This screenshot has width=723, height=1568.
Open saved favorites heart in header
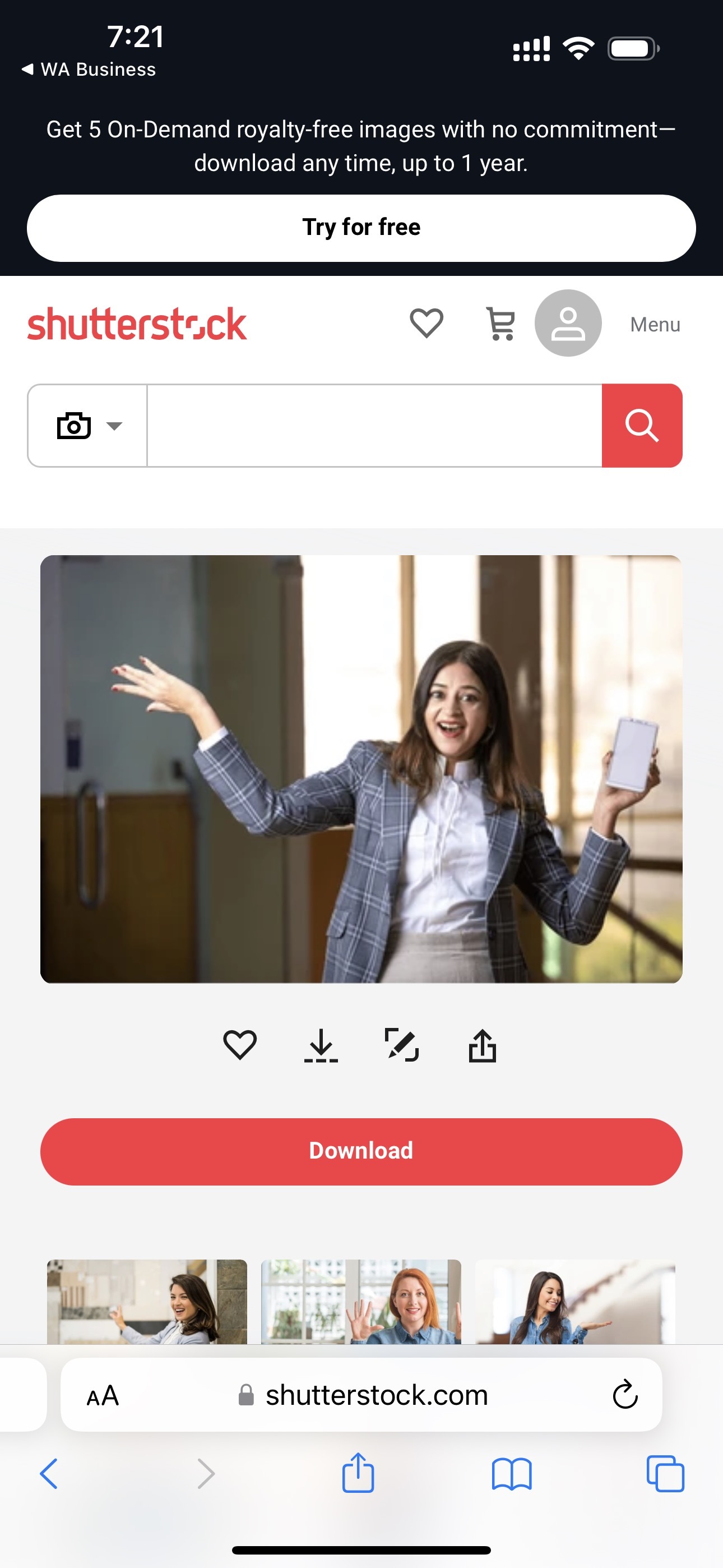tap(426, 322)
